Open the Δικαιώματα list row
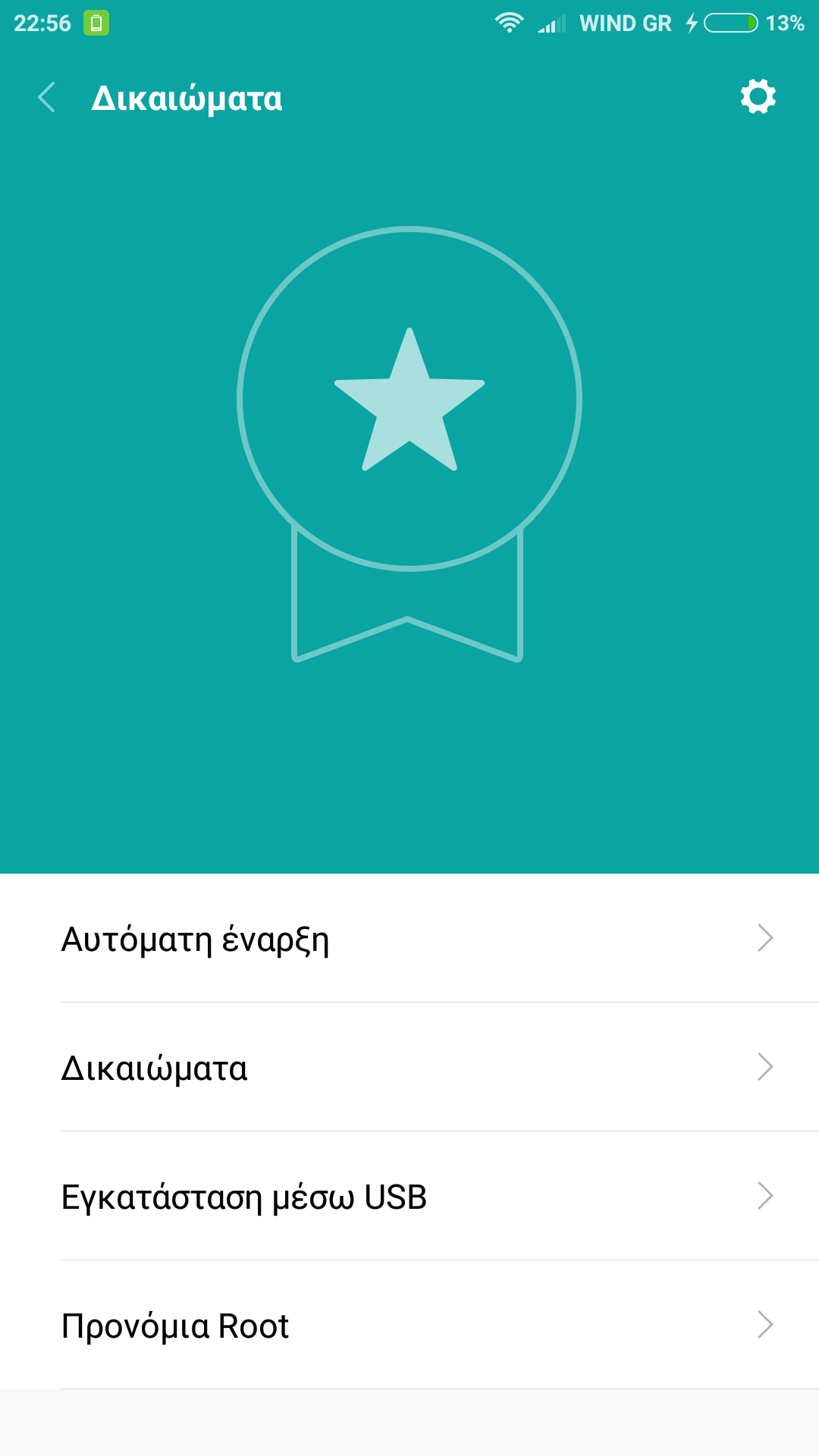 click(x=409, y=1068)
